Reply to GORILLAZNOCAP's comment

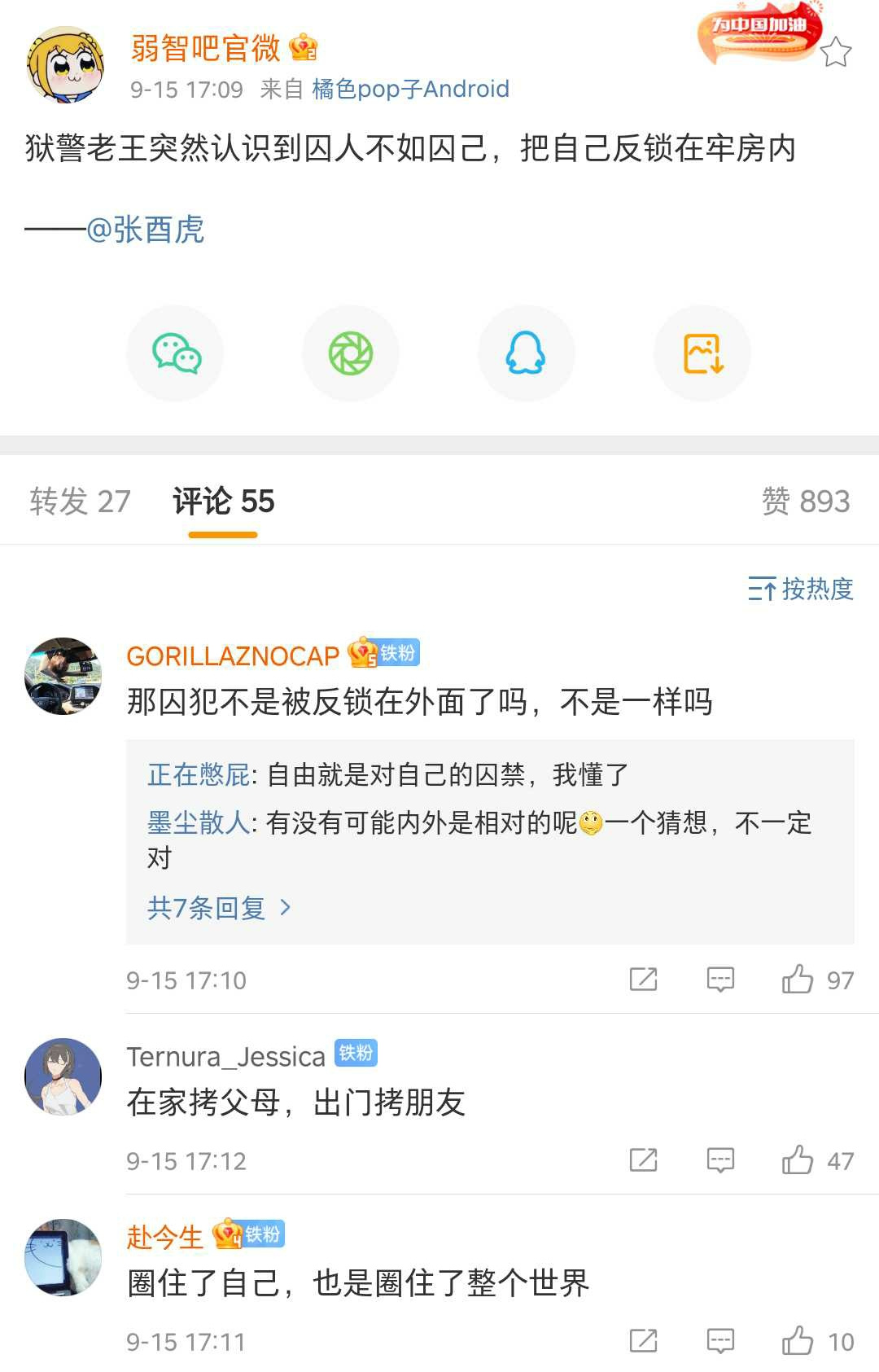tap(720, 980)
